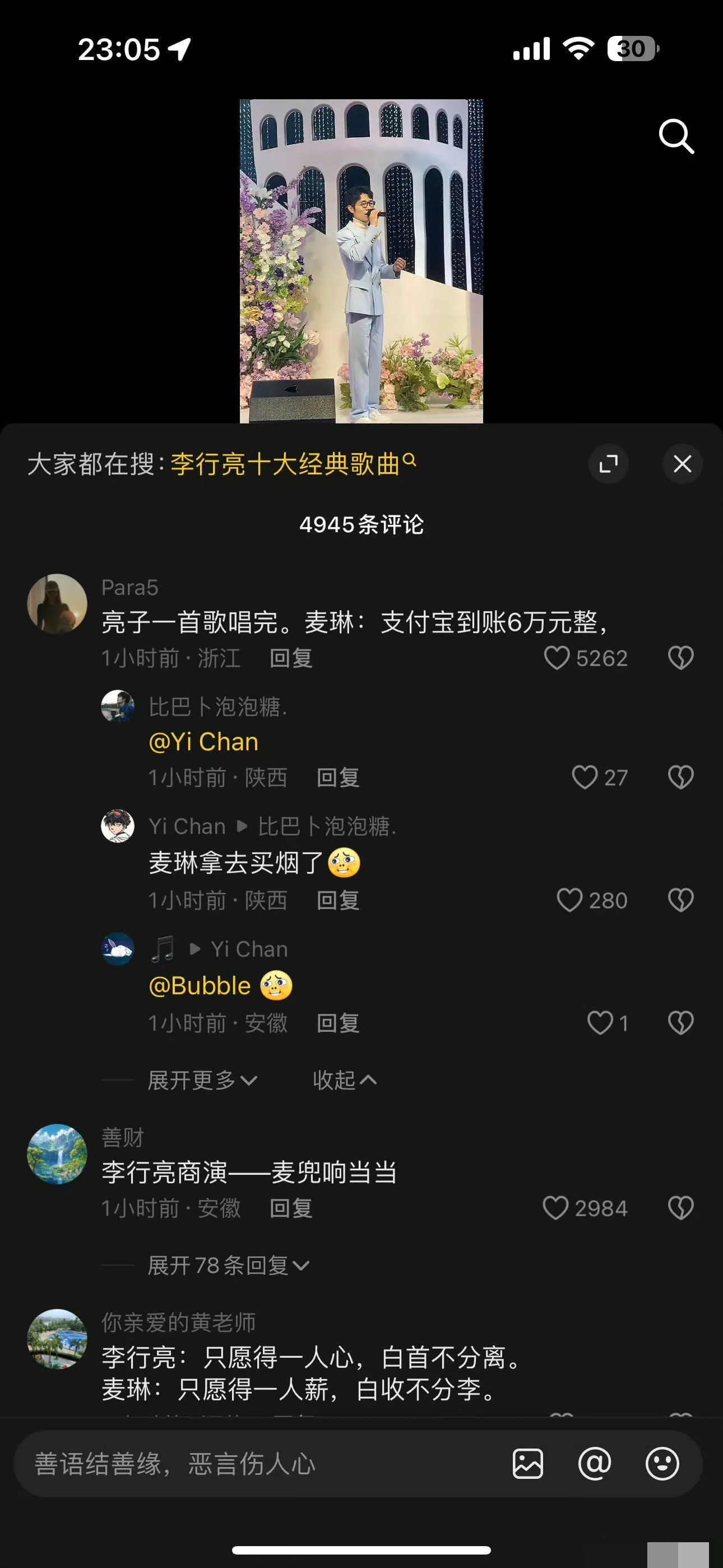Image resolution: width=723 pixels, height=1568 pixels.
Task: Mention someone with the @ icon
Action: [x=595, y=1464]
